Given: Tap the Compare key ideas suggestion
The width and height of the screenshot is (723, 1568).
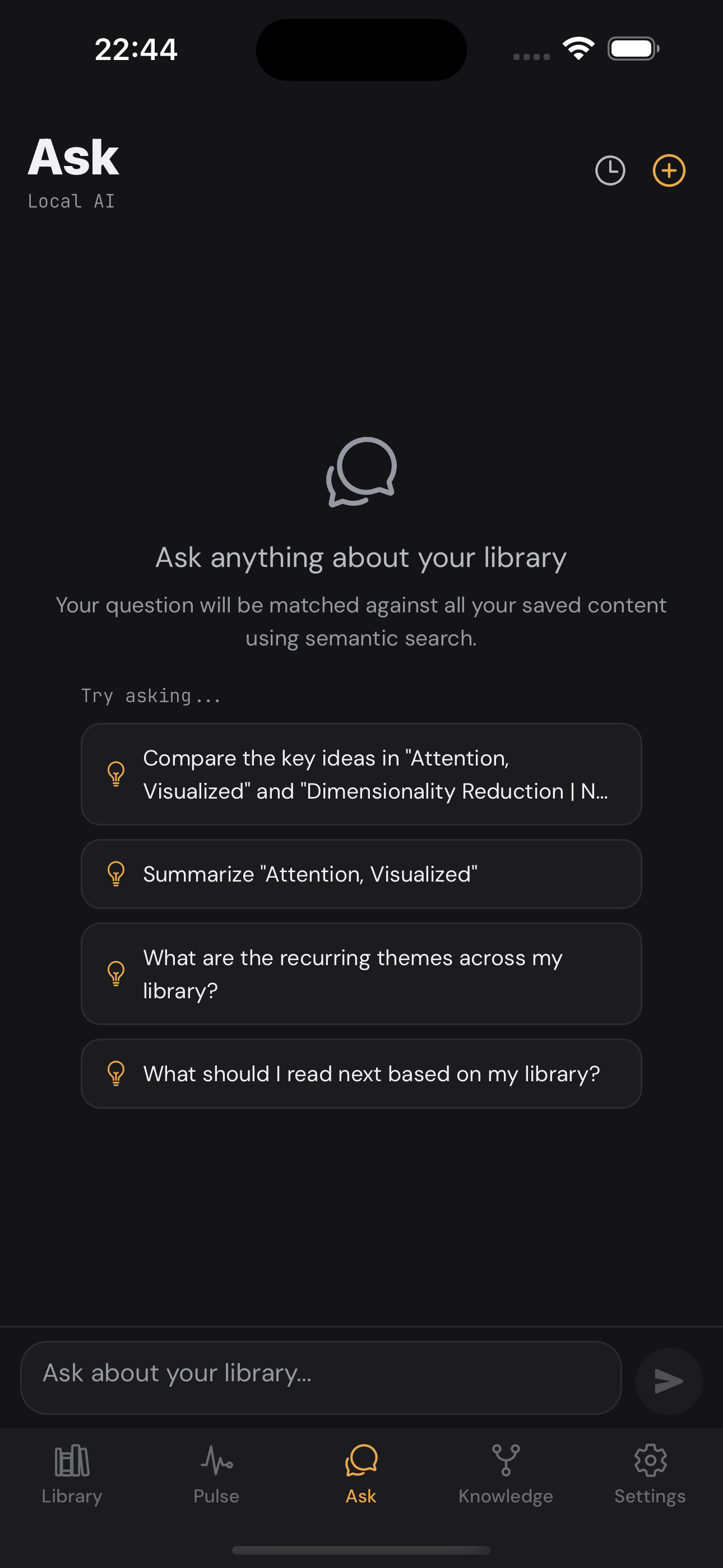Looking at the screenshot, I should [x=361, y=774].
